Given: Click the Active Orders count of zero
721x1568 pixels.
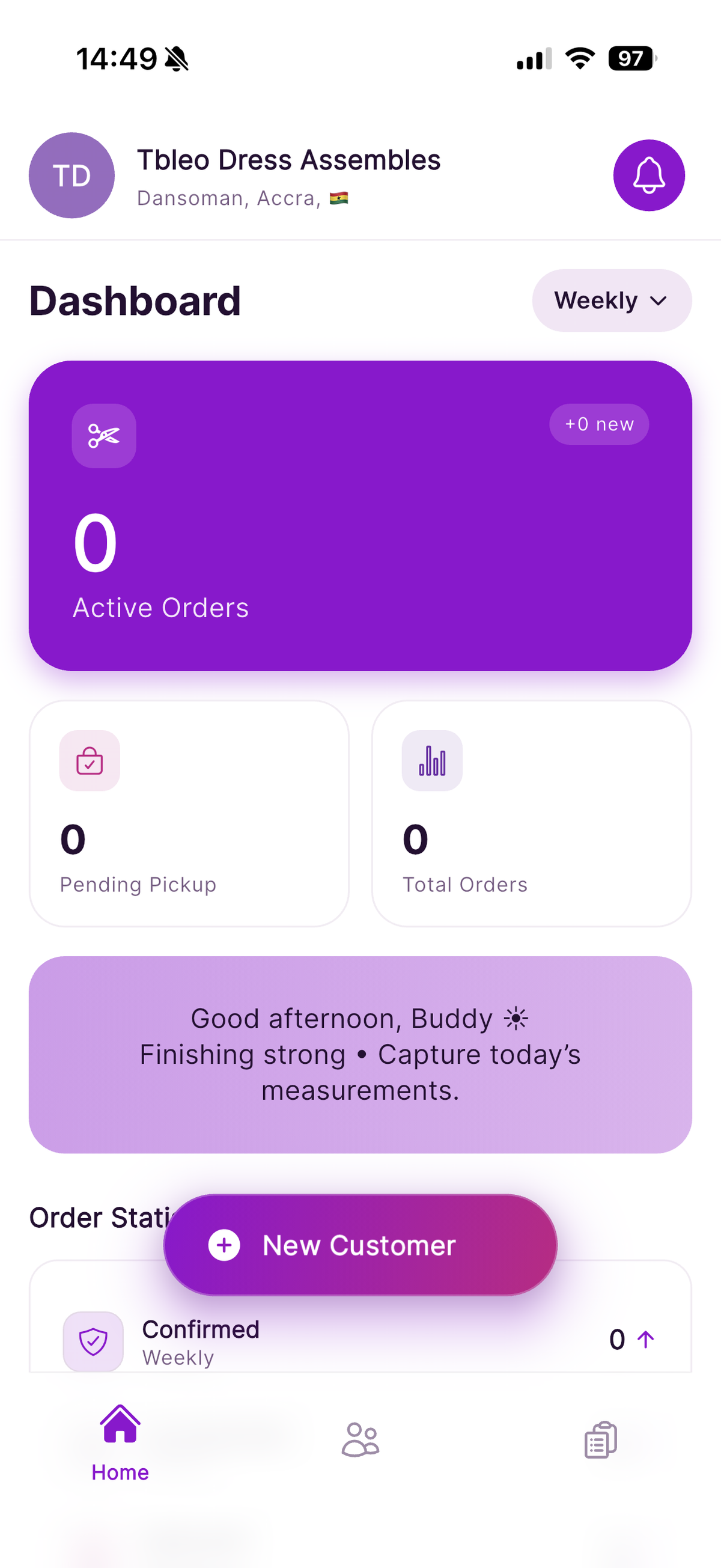Looking at the screenshot, I should point(94,543).
